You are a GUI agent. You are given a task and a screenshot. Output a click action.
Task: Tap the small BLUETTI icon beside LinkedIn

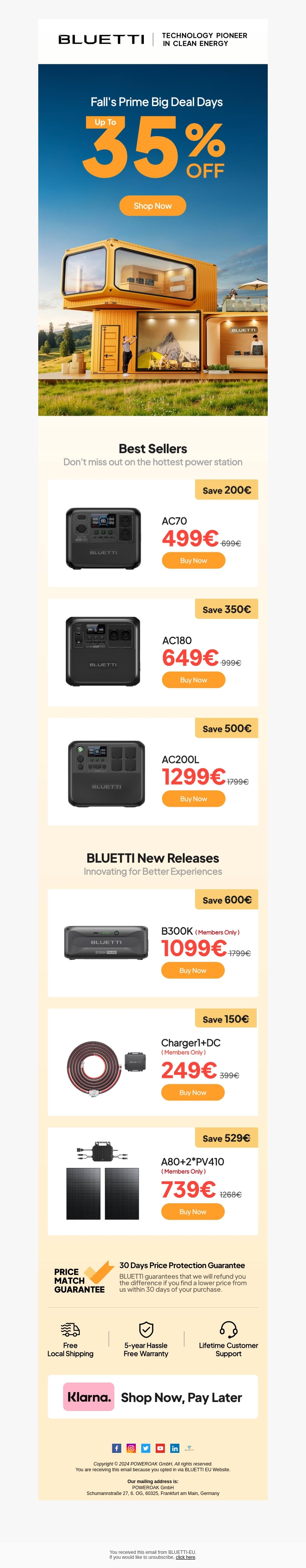click(189, 1448)
